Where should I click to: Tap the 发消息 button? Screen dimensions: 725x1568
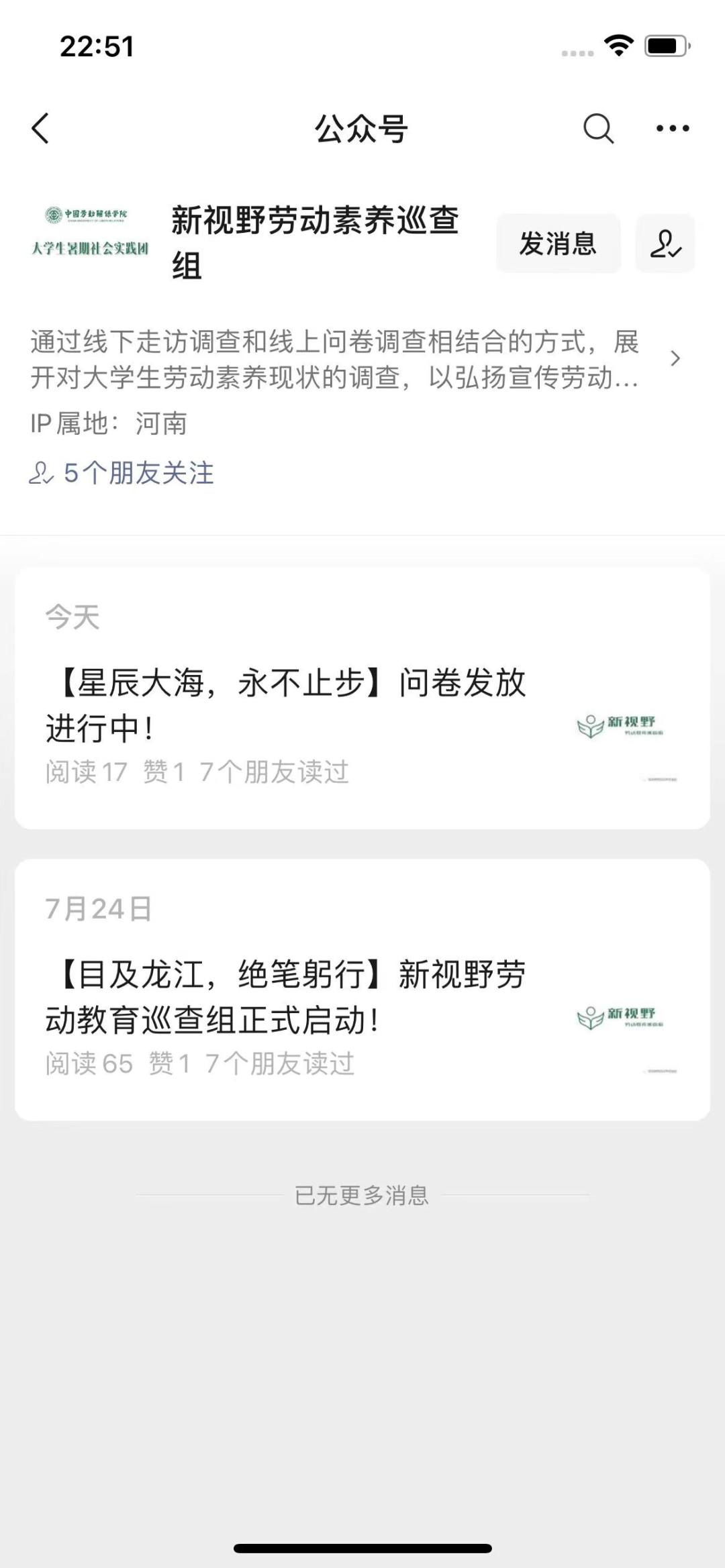(558, 243)
